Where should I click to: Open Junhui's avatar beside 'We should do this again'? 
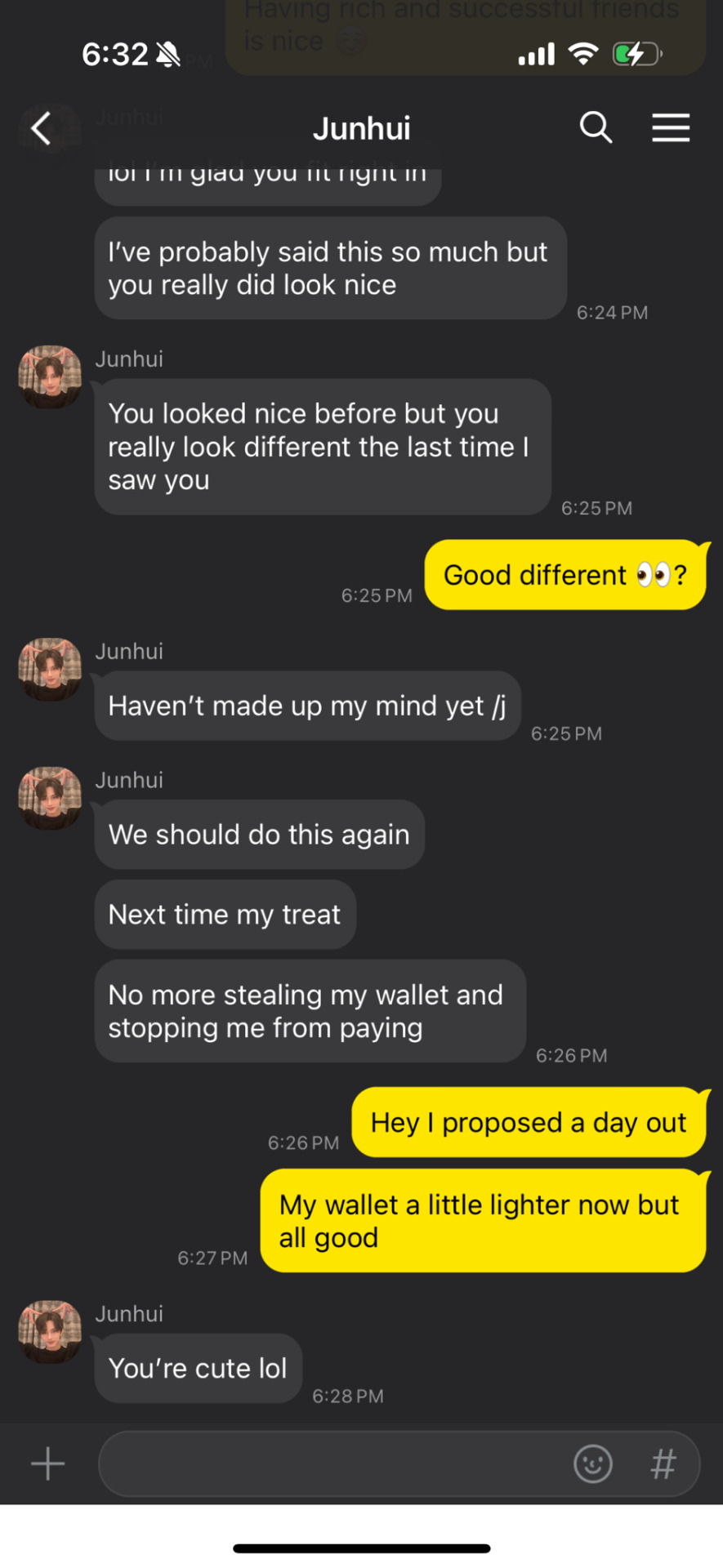[50, 798]
